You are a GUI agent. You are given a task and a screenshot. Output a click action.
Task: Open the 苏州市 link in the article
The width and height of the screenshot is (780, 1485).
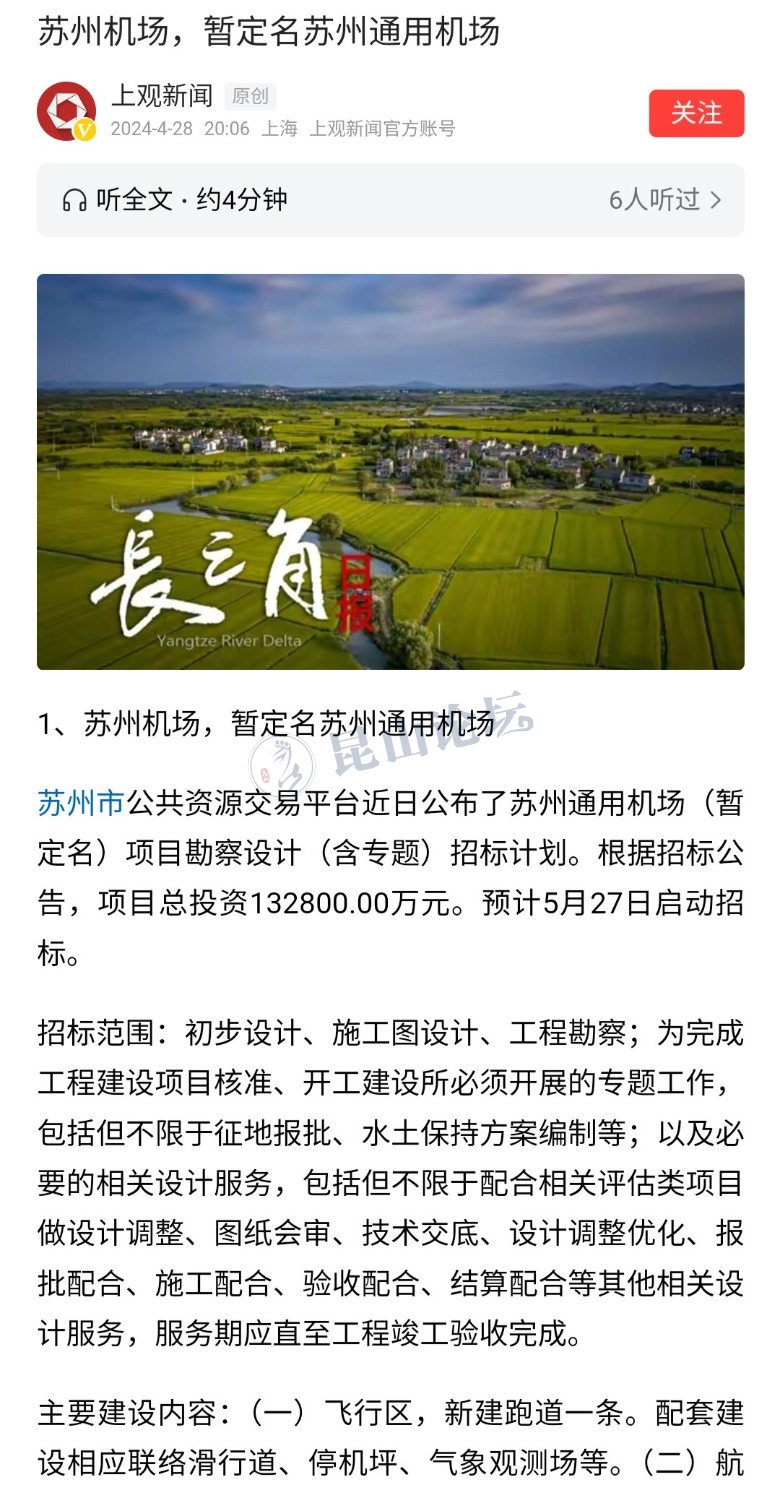point(81,802)
